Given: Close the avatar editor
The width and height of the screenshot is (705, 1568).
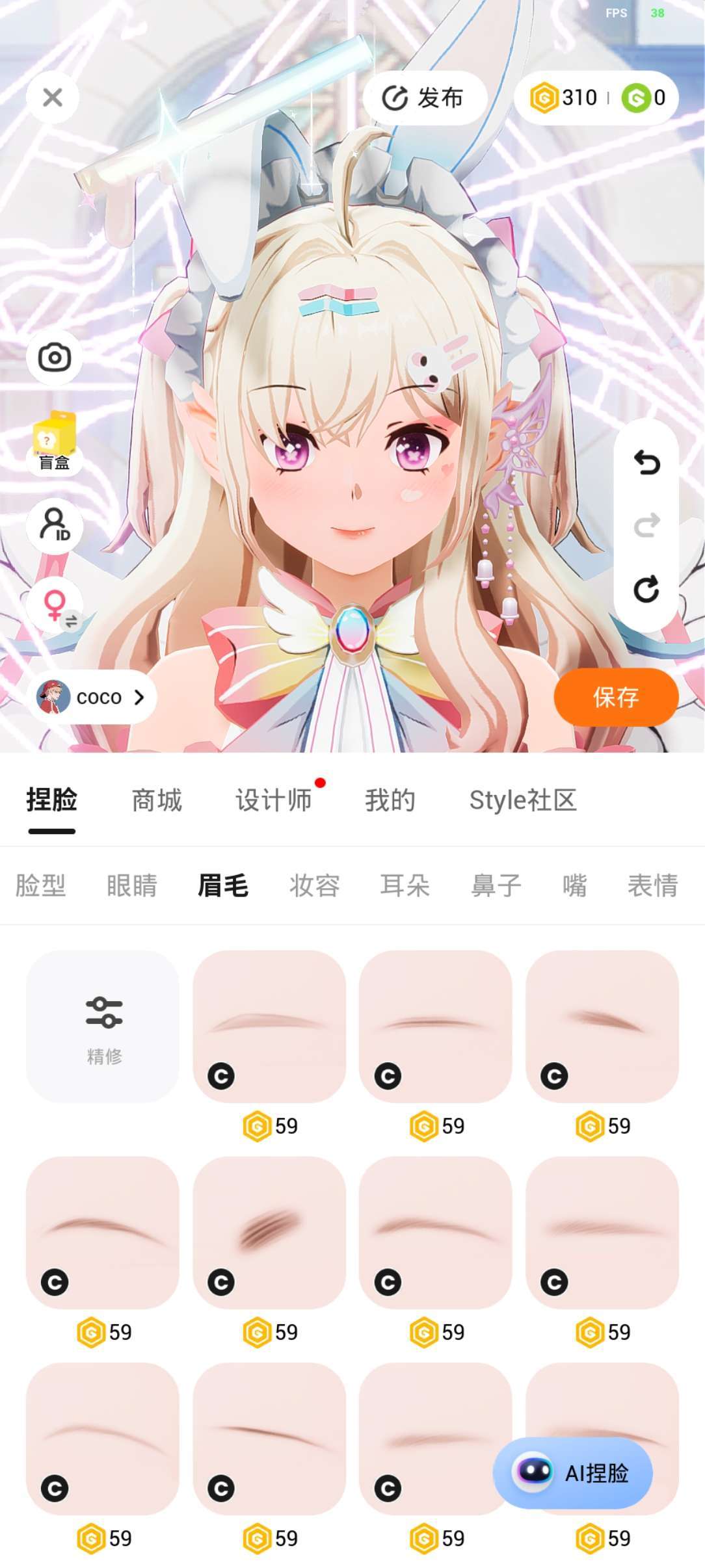Looking at the screenshot, I should click(x=53, y=98).
